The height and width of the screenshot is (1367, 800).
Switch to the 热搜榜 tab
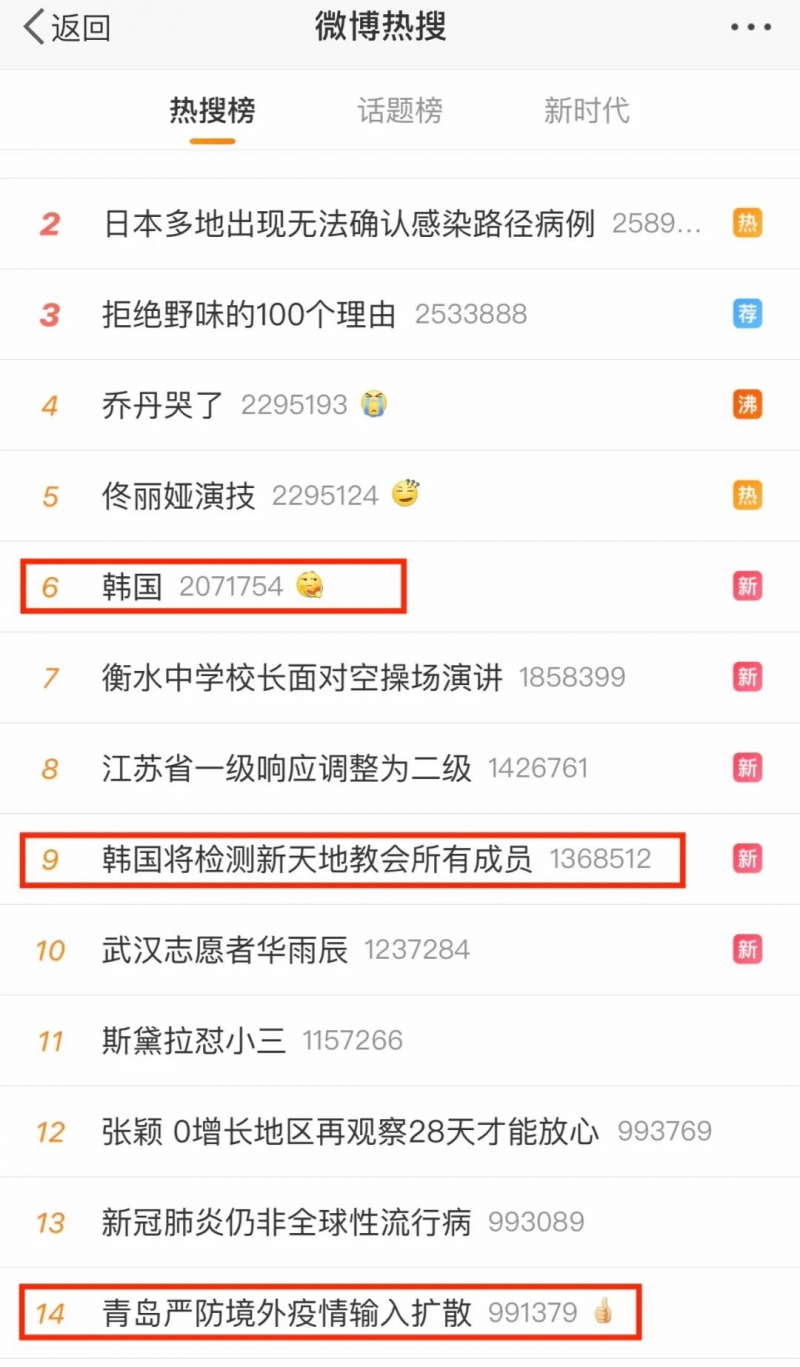click(212, 110)
